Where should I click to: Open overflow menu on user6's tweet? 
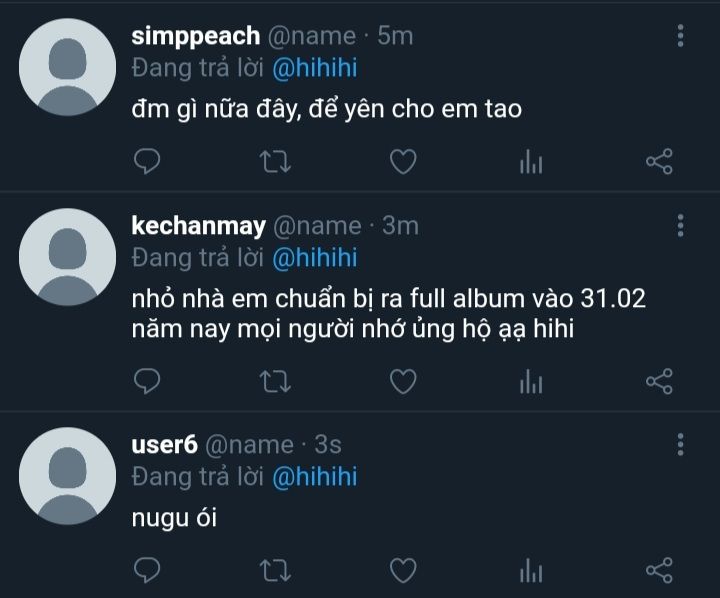[681, 444]
